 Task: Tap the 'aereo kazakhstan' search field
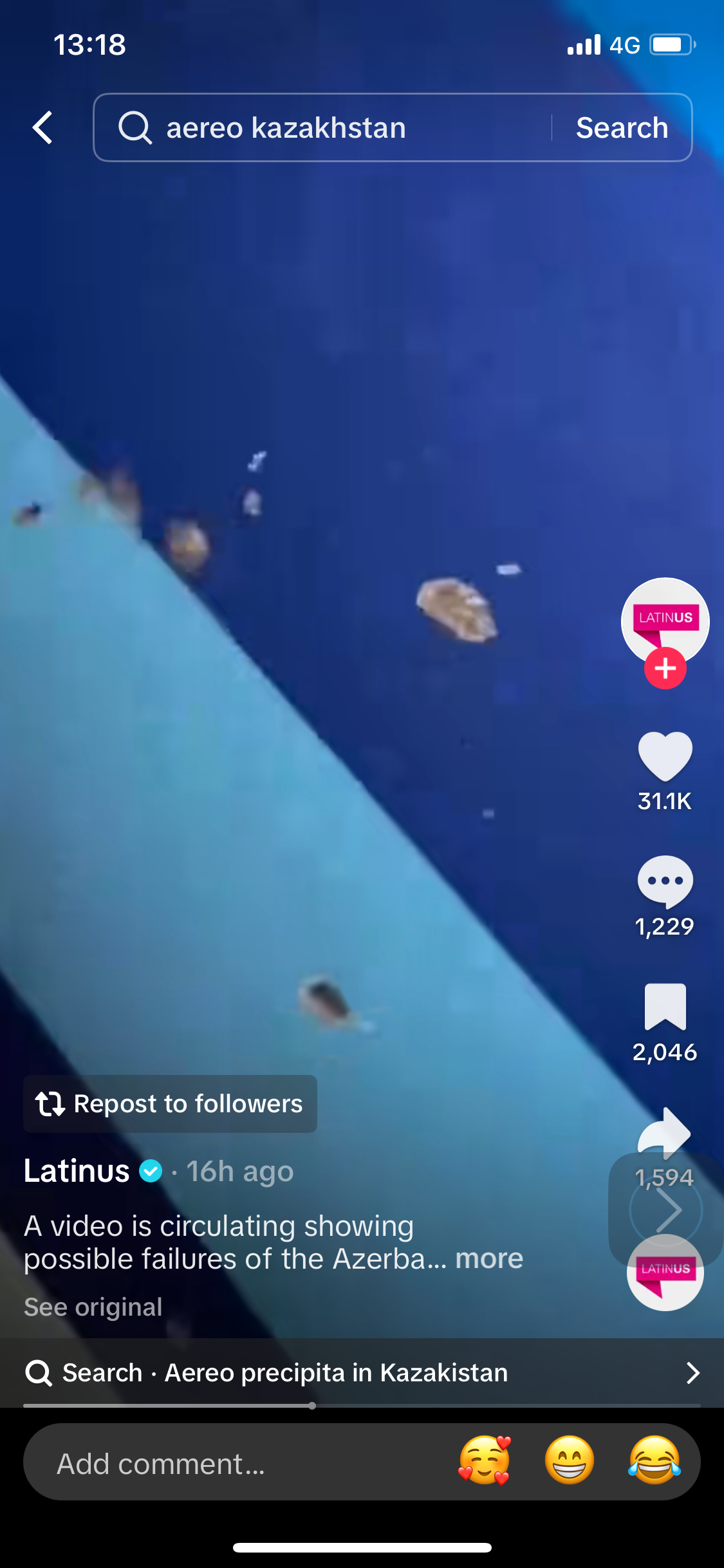pos(322,127)
